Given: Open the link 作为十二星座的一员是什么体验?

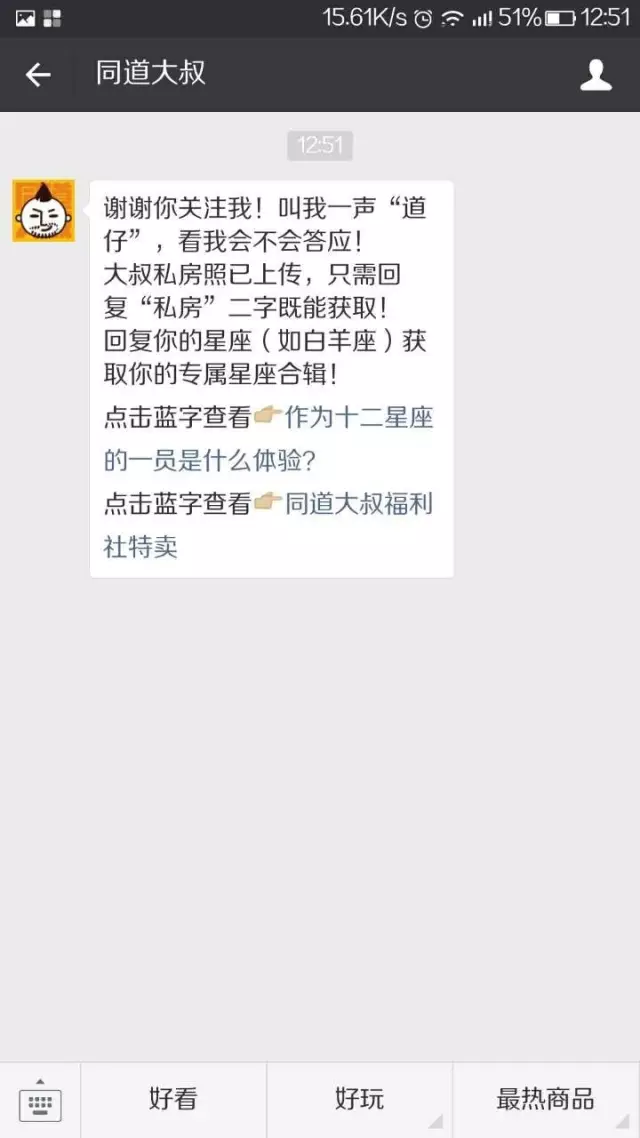Looking at the screenshot, I should coord(359,418).
